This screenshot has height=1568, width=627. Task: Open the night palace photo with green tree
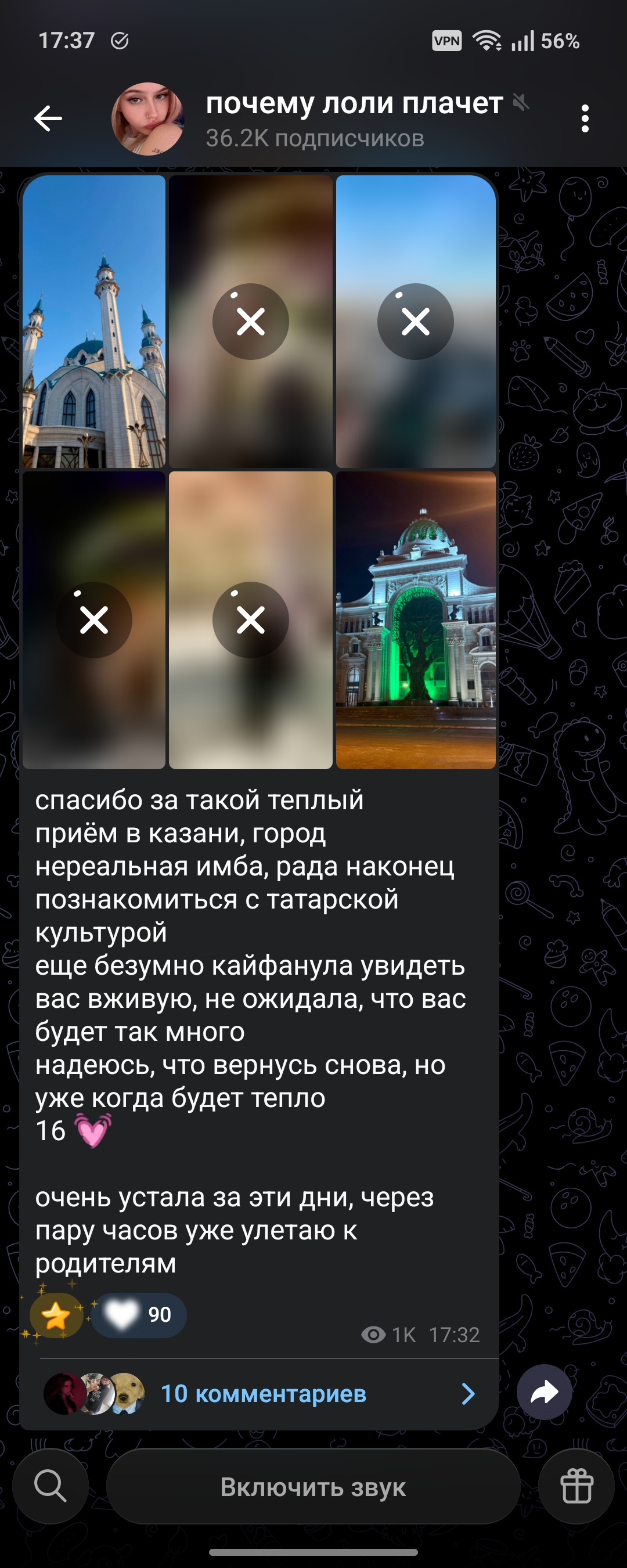(416, 619)
